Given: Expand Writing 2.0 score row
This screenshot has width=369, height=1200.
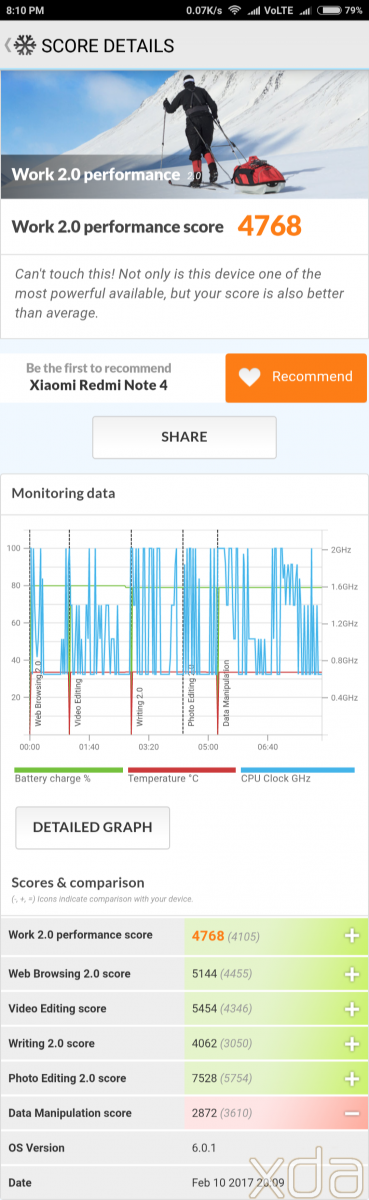Looking at the screenshot, I should pyautogui.click(x=352, y=1044).
